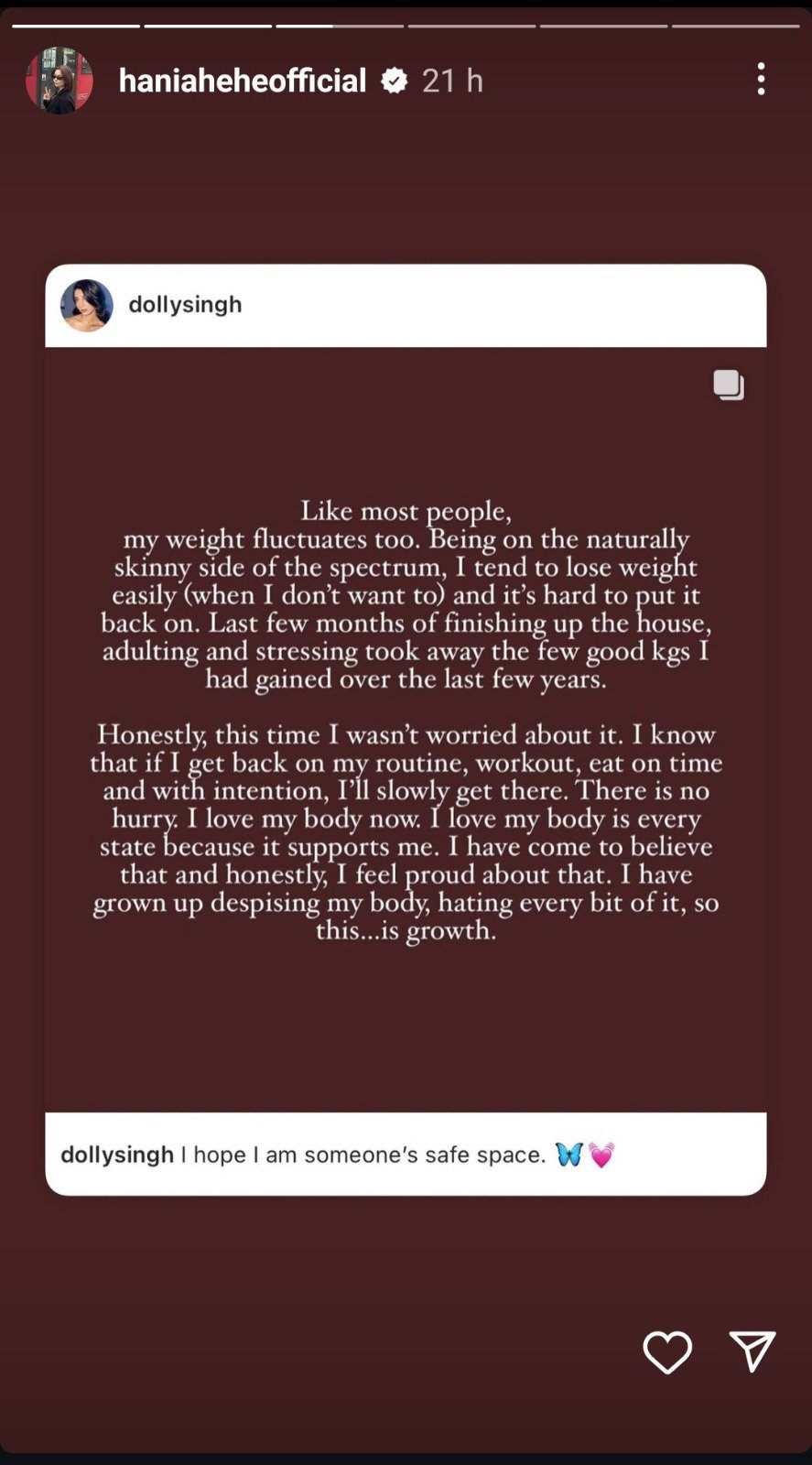Open haniaheheofficial's profile picture
This screenshot has width=812, height=1465.
click(x=60, y=81)
